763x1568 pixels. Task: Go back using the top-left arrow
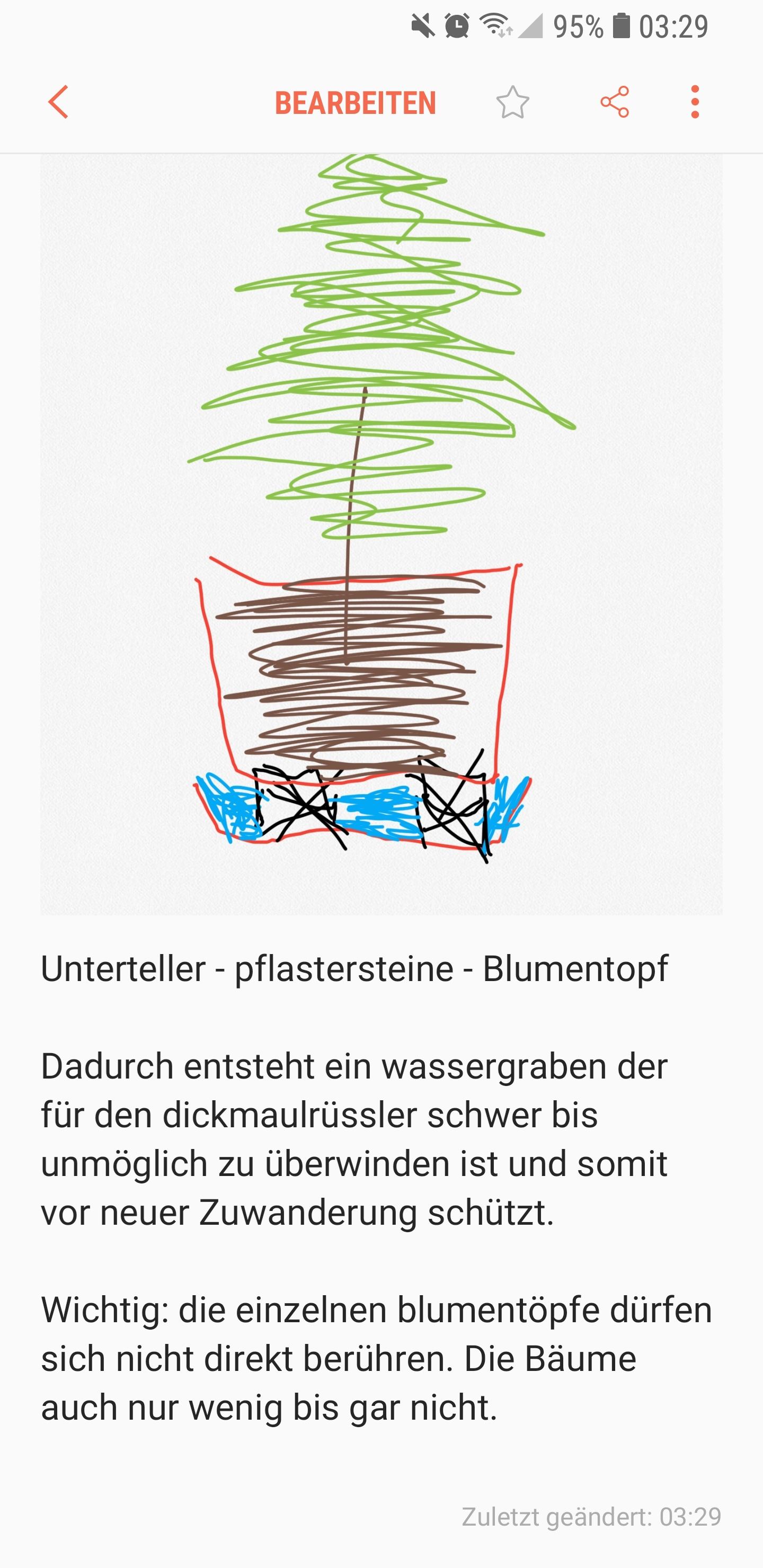click(58, 102)
